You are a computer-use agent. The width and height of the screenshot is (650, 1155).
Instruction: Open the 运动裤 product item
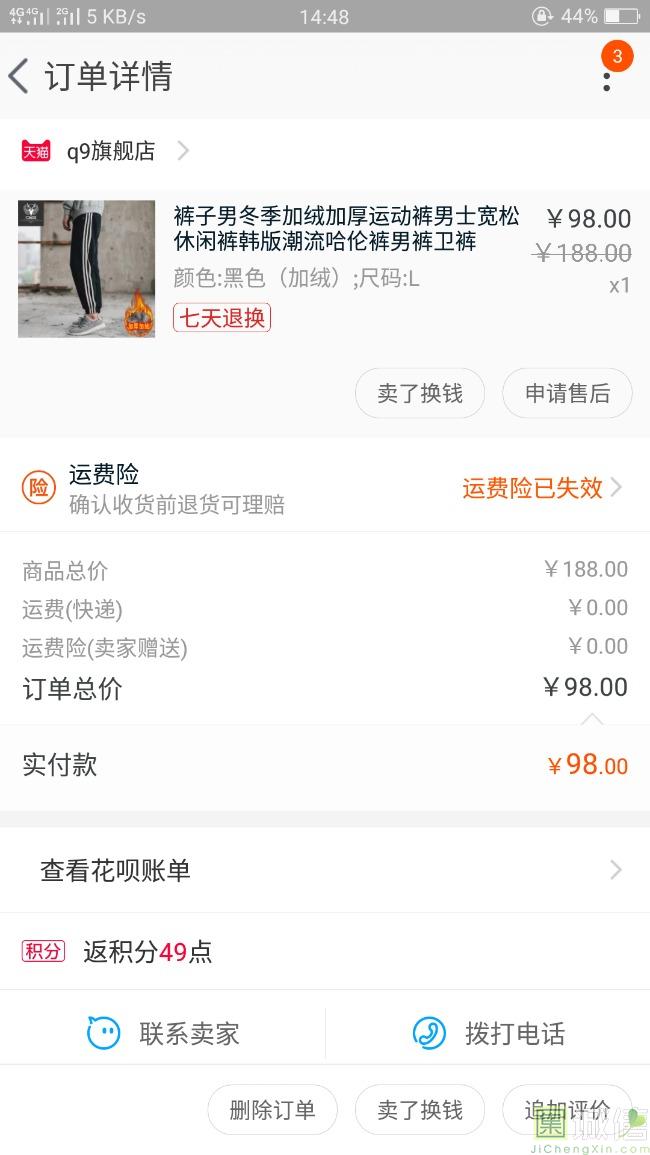click(324, 269)
